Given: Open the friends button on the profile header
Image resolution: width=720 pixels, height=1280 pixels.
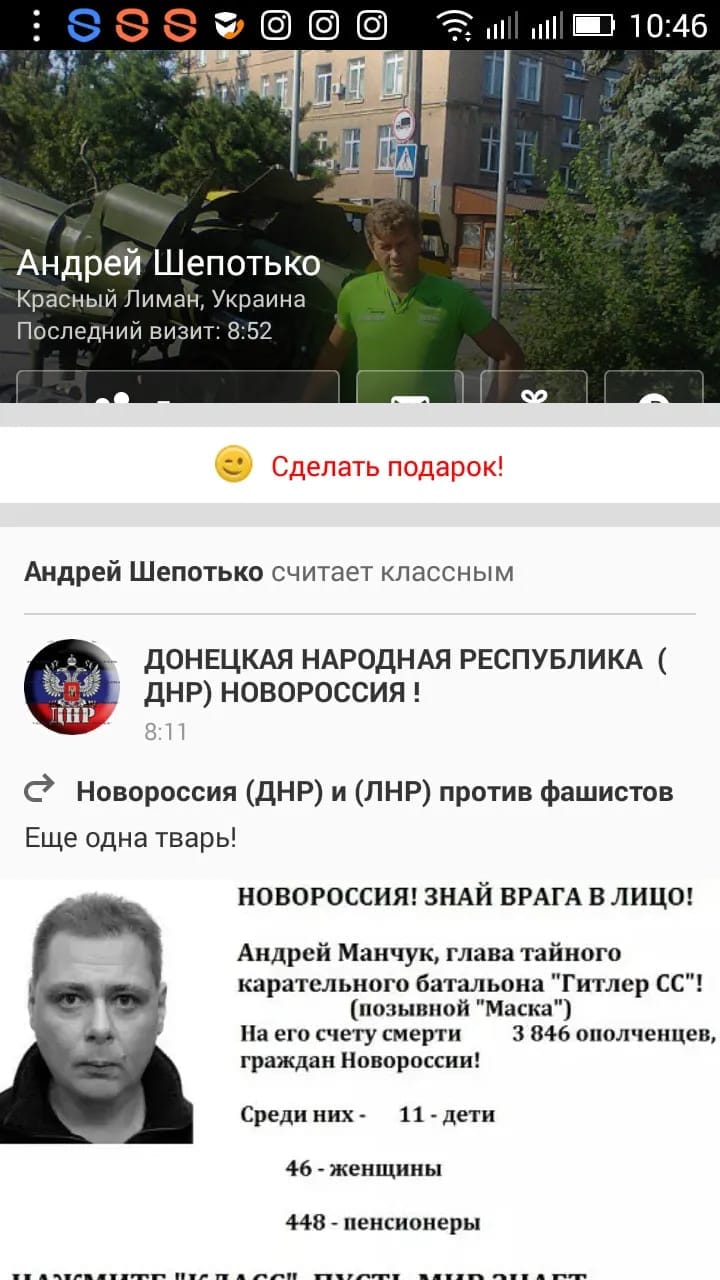Looking at the screenshot, I should coord(178,389).
